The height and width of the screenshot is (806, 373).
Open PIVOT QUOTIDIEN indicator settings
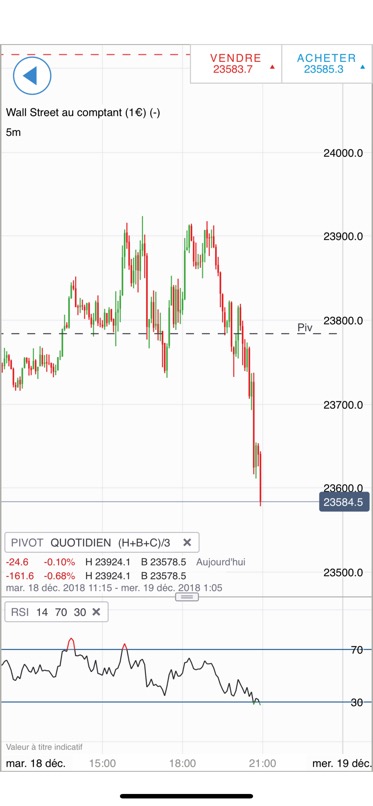pos(90,542)
